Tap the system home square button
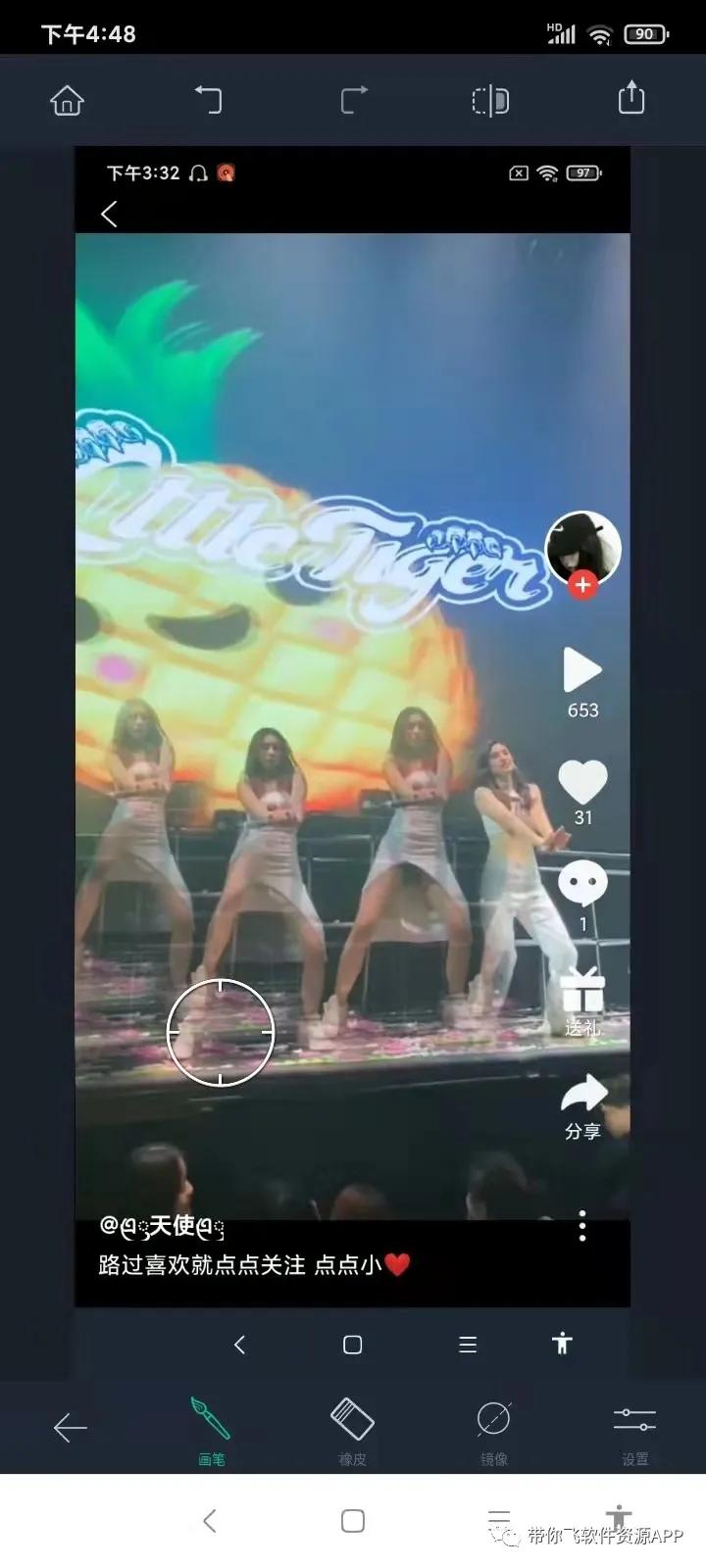Viewport: 706px width, 1568px height. (x=353, y=1521)
